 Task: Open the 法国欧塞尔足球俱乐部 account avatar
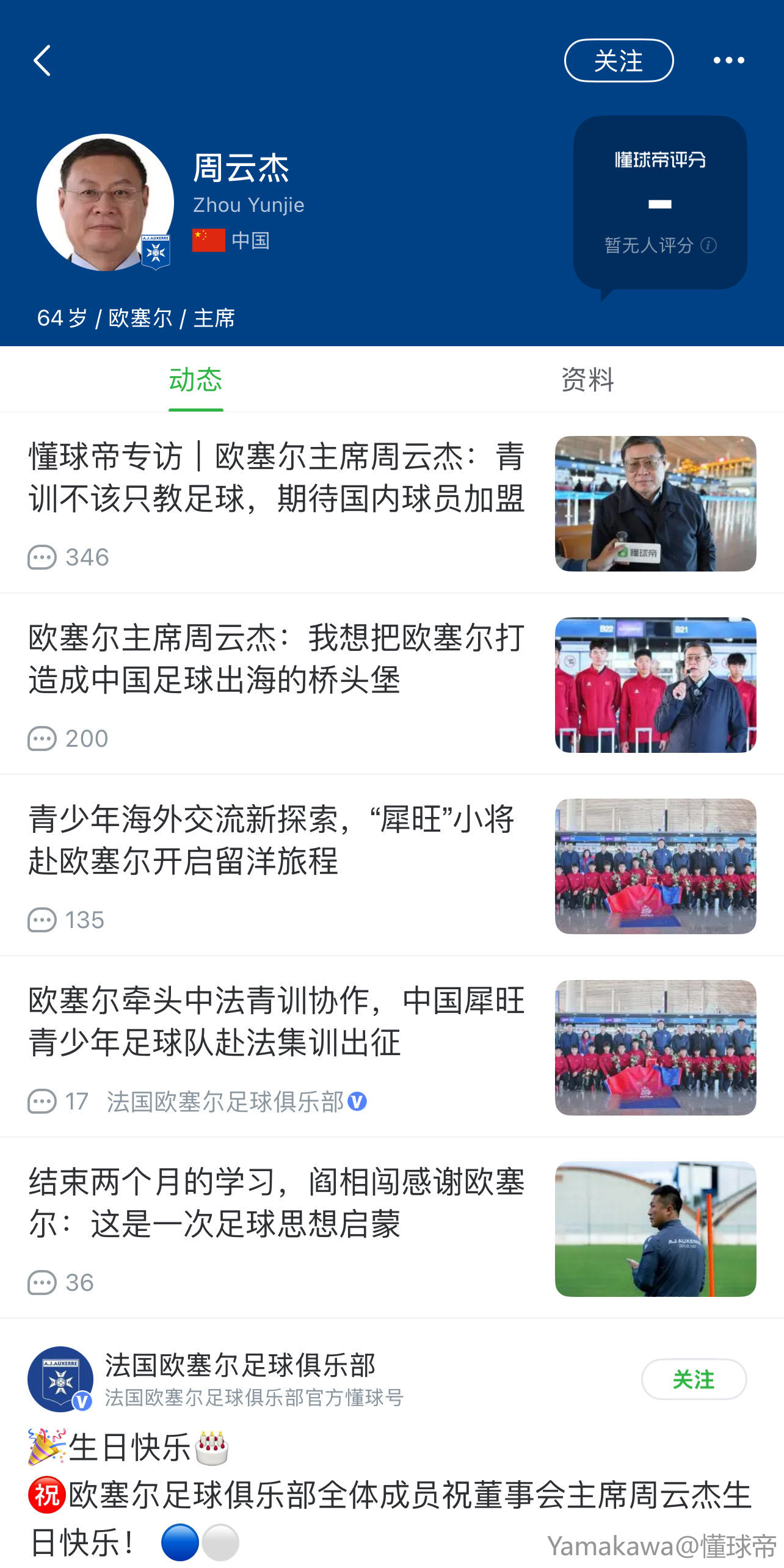[60, 1379]
